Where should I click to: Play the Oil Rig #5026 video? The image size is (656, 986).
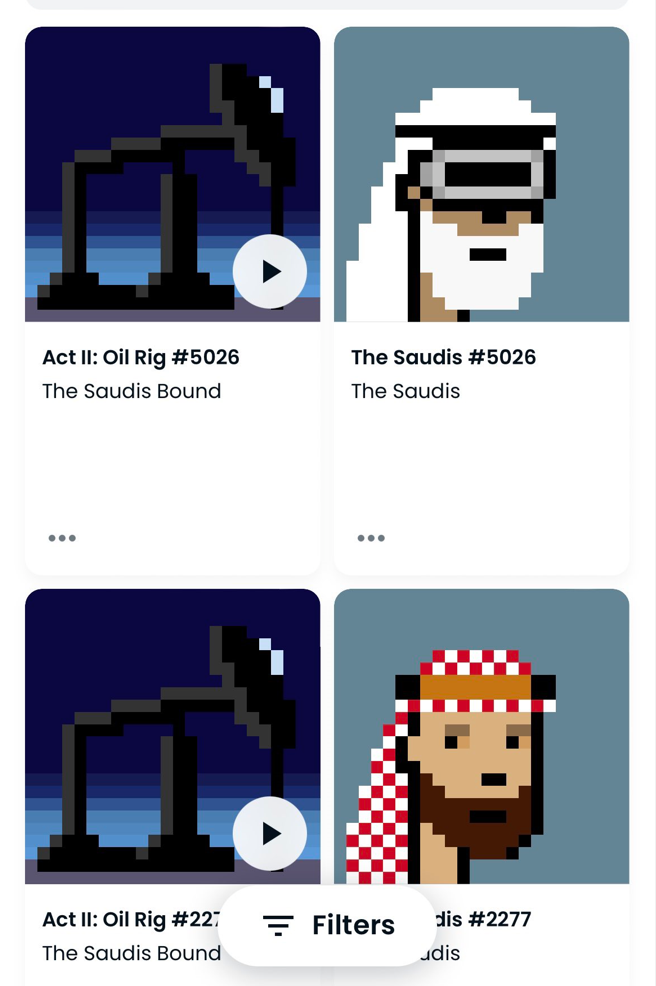[x=270, y=271]
